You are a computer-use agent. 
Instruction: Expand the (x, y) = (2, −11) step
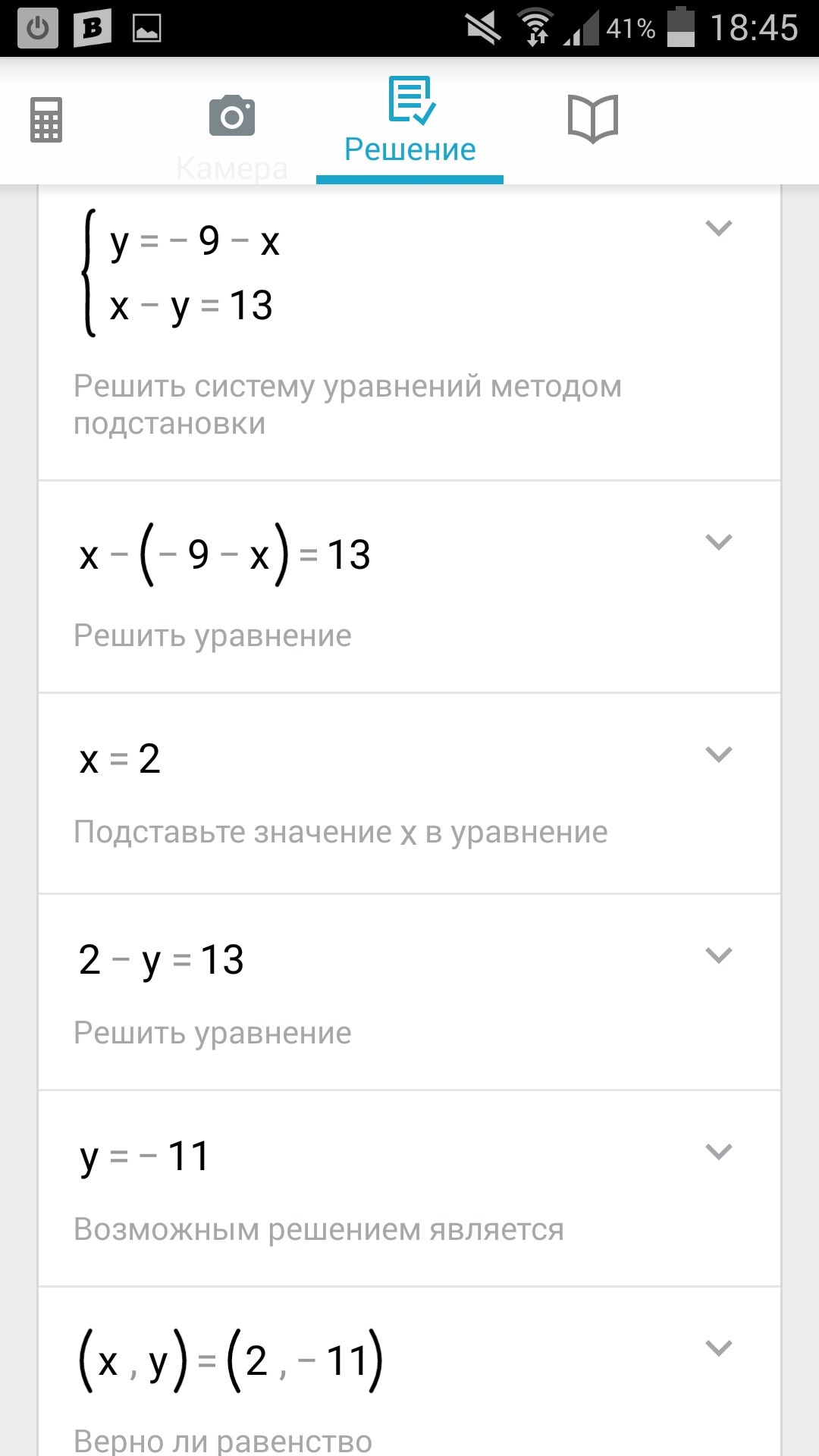718,1348
